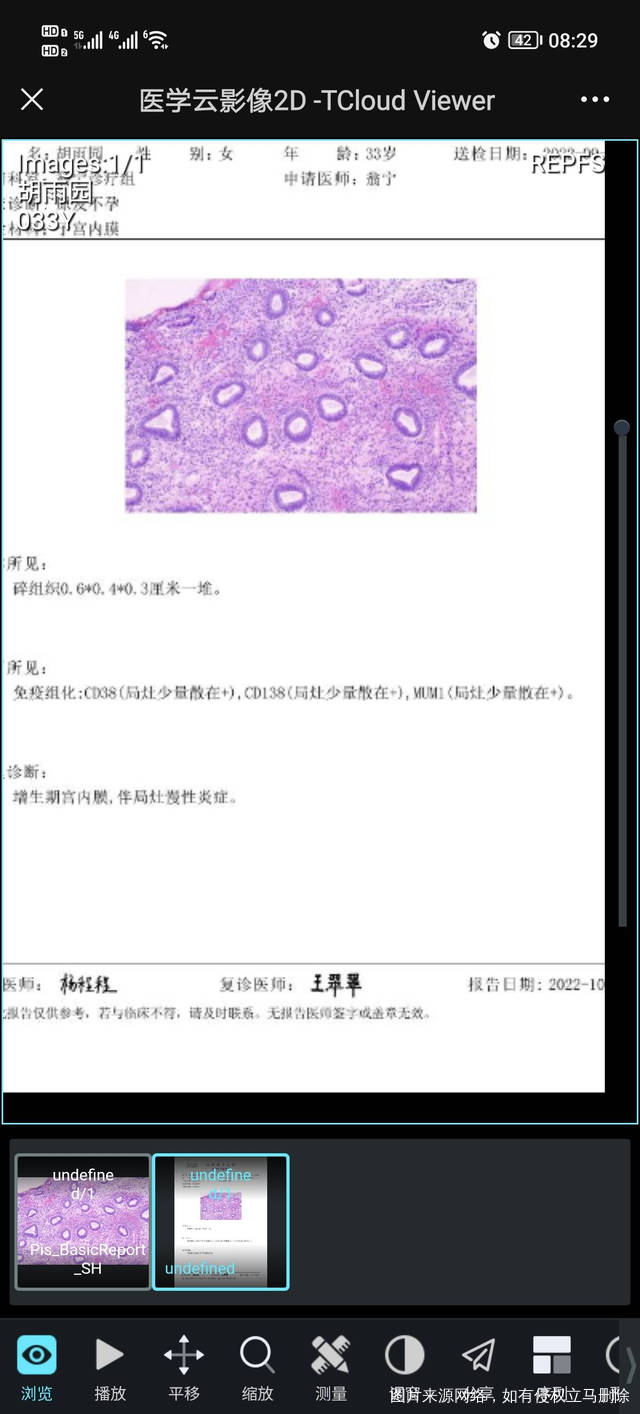Close the TCloud Viewer page
The height and width of the screenshot is (1414, 640).
coord(32,100)
